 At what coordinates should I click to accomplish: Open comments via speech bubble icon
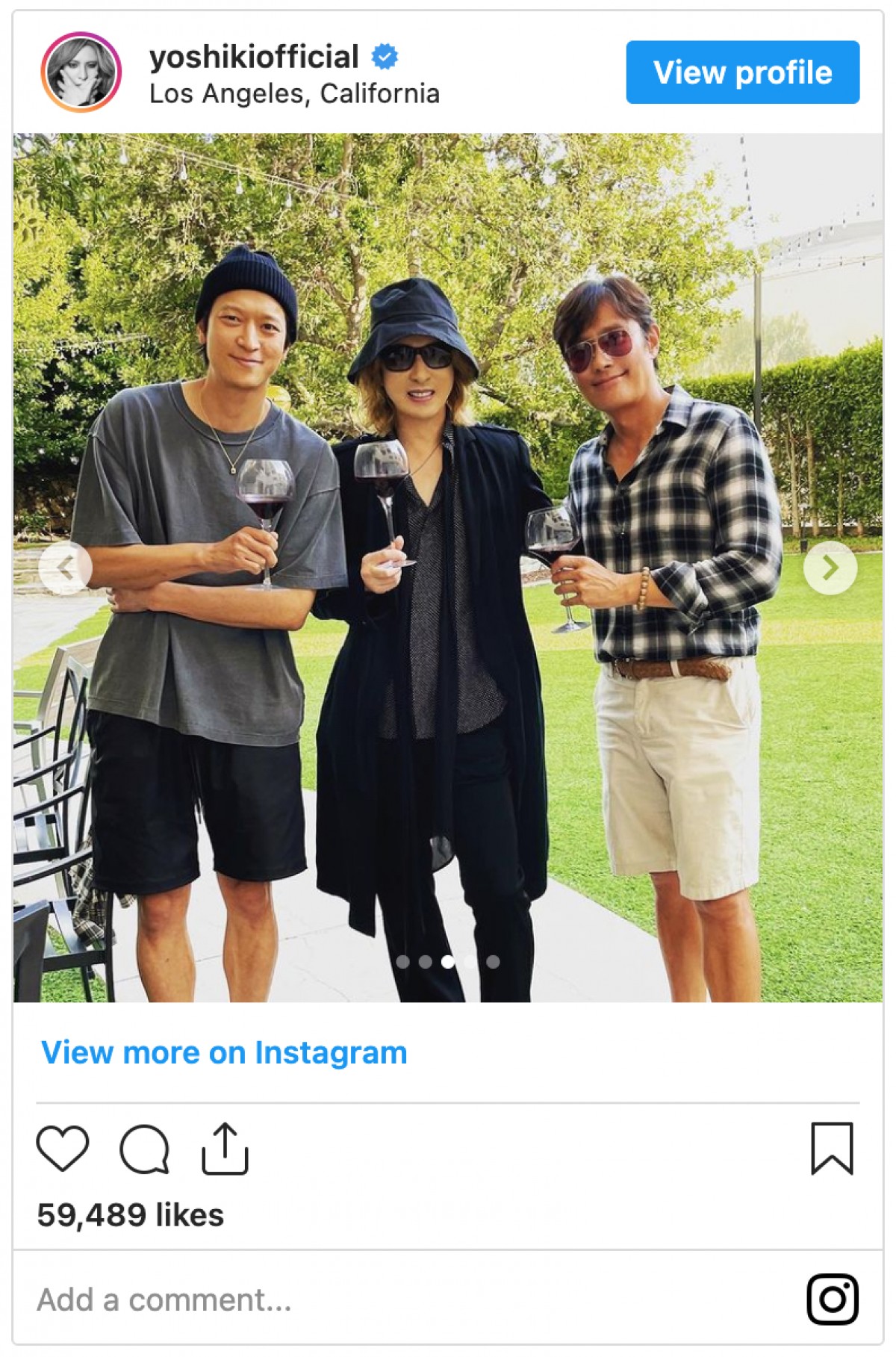(x=144, y=1149)
